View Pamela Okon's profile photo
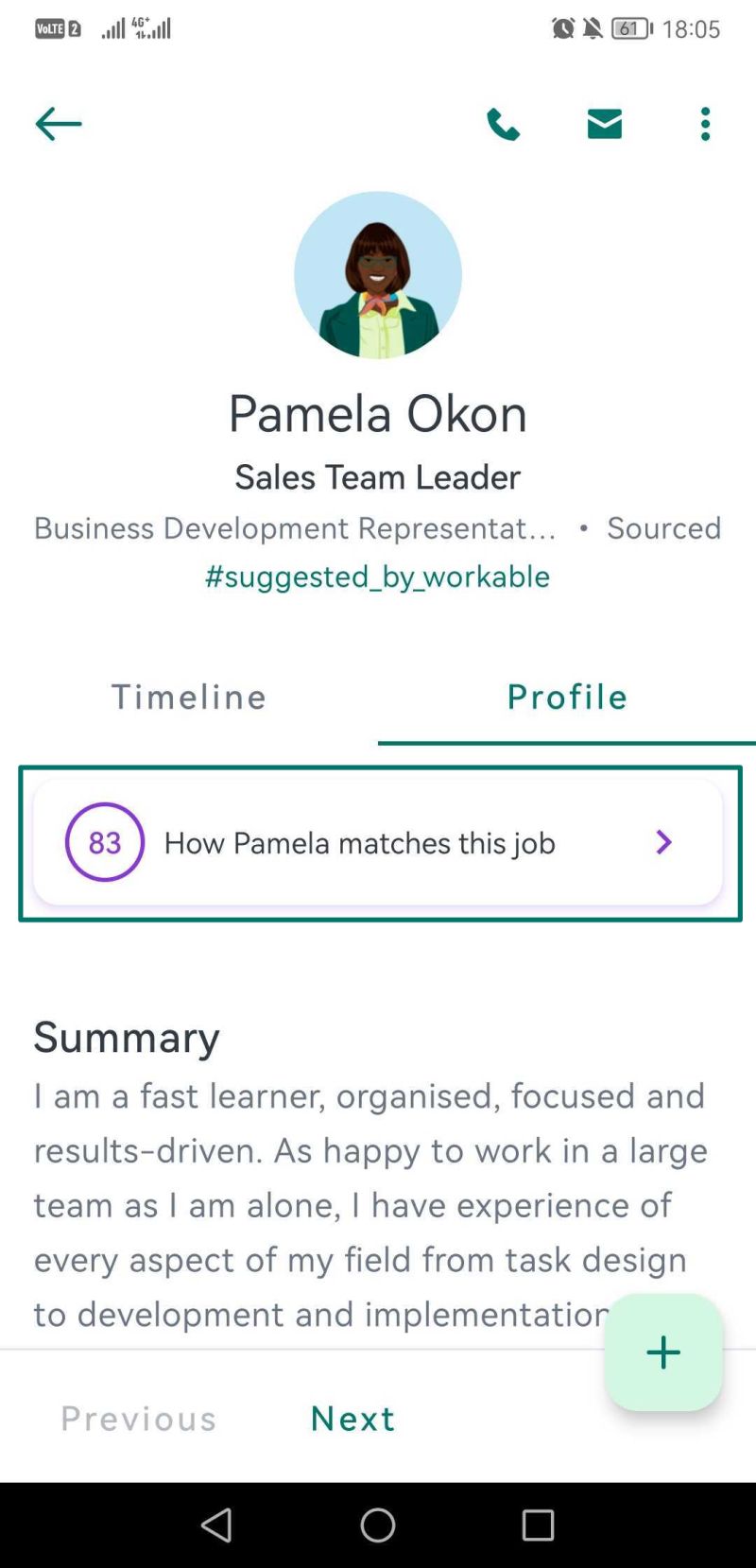This screenshot has height=1568, width=756. (378, 275)
